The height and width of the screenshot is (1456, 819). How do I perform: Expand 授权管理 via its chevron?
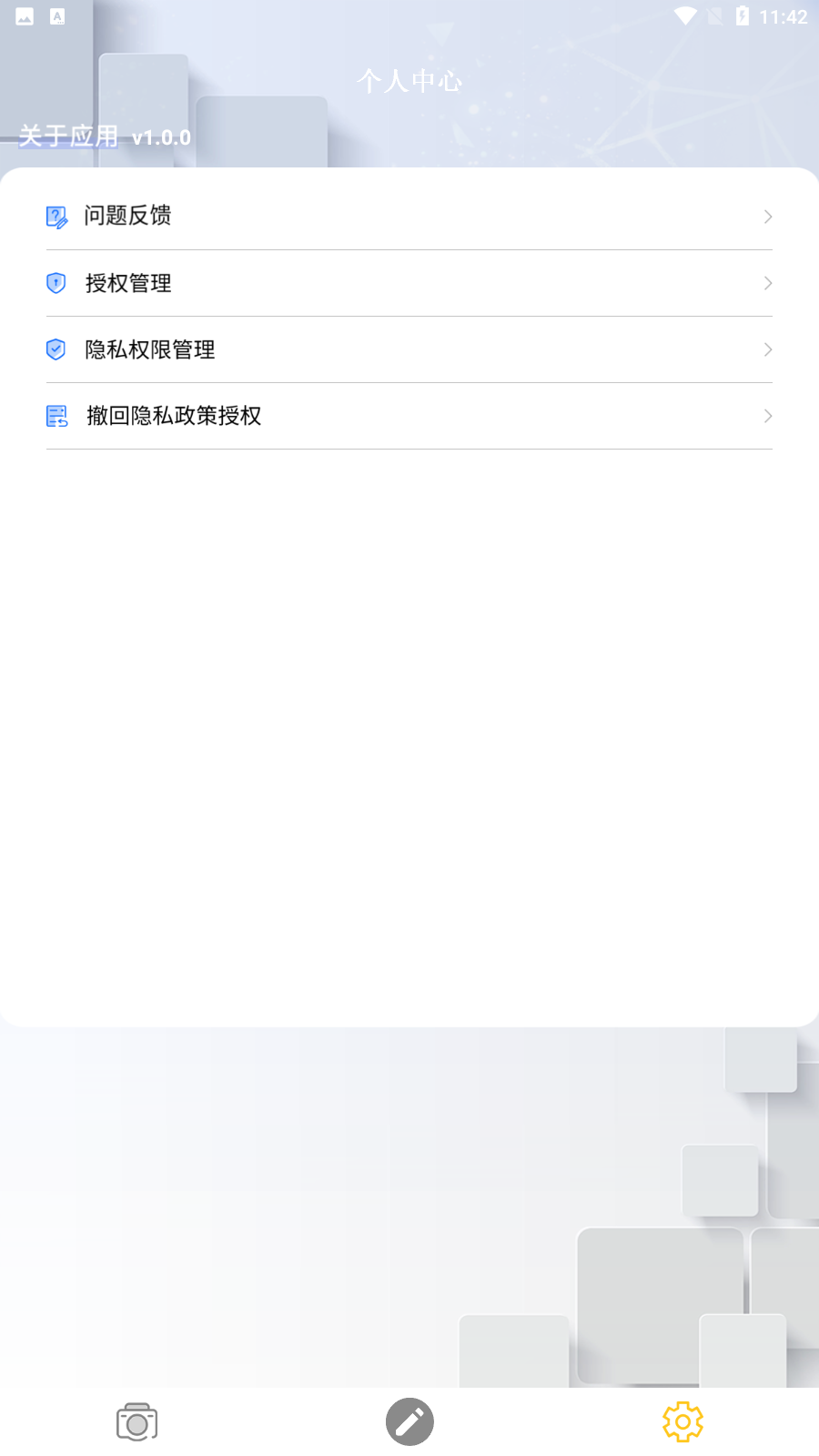(x=767, y=283)
